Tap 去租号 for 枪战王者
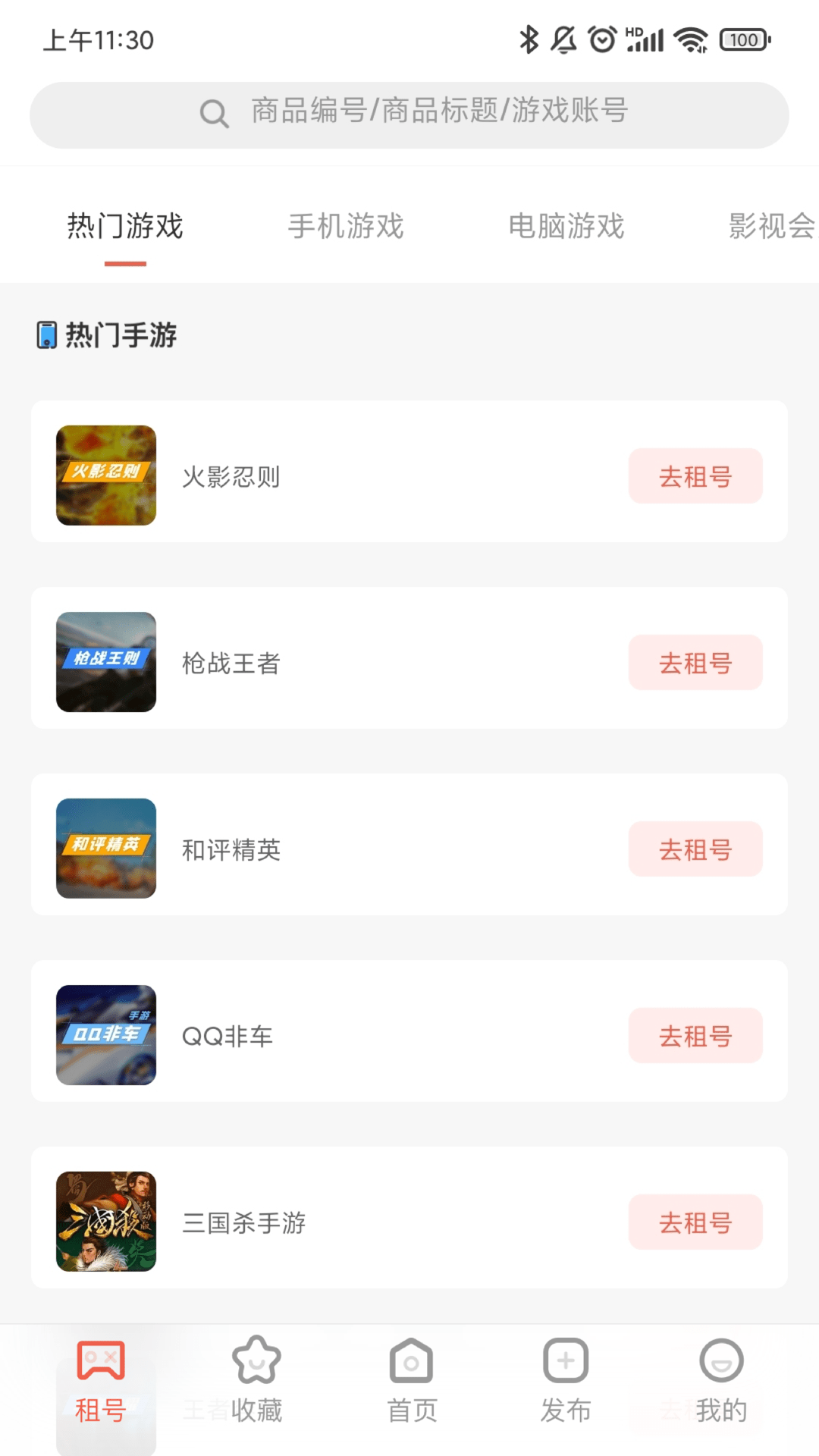Image resolution: width=819 pixels, height=1456 pixels. (x=695, y=662)
